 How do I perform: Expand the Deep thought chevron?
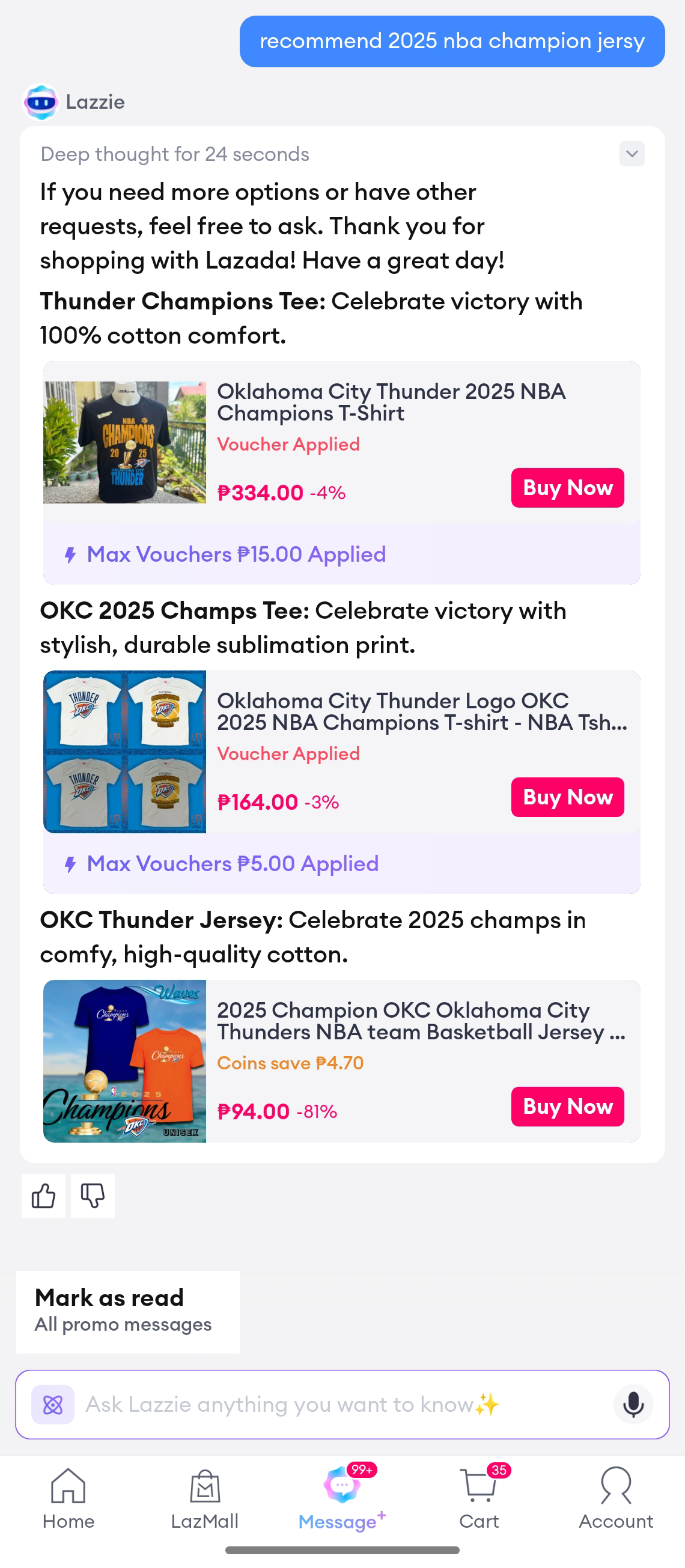[x=632, y=154]
